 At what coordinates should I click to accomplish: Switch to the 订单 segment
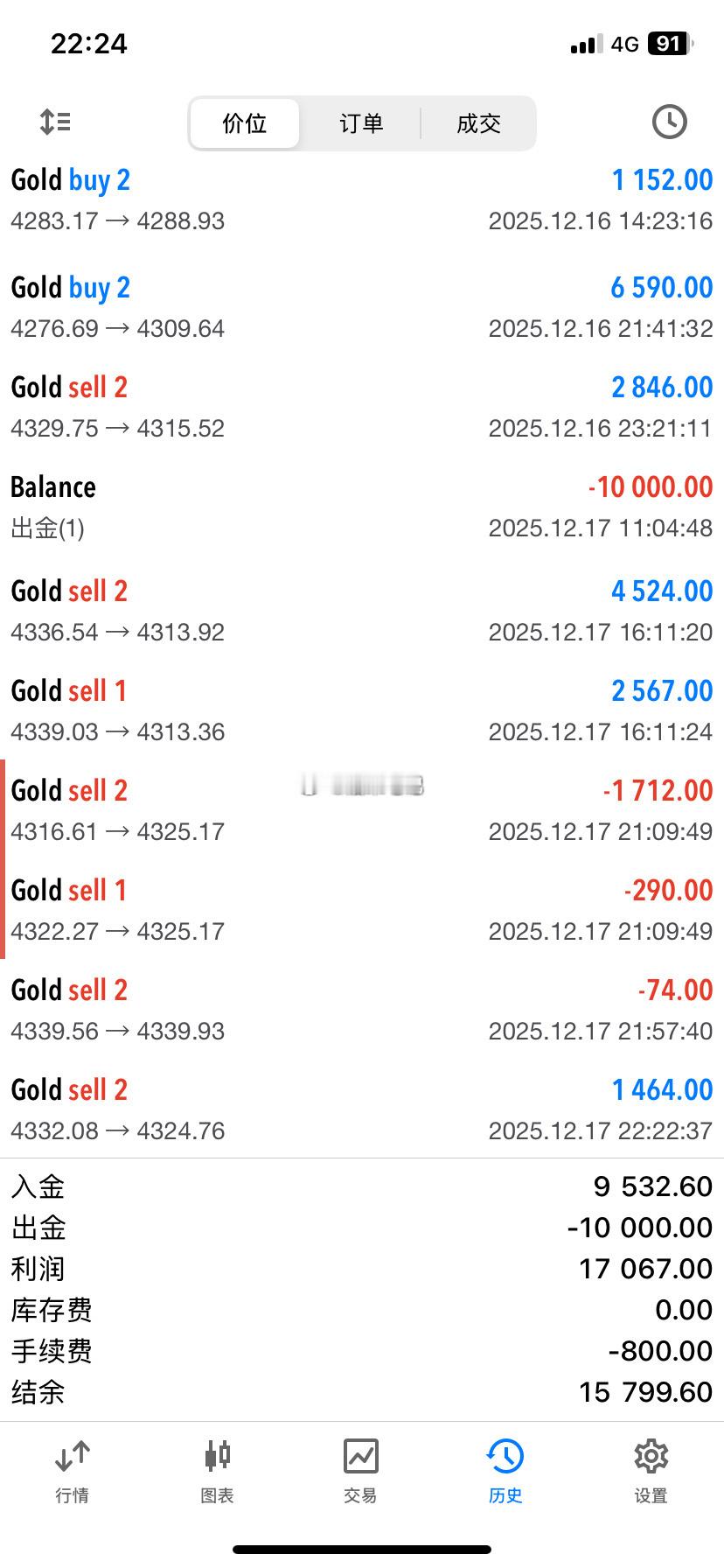(x=361, y=123)
